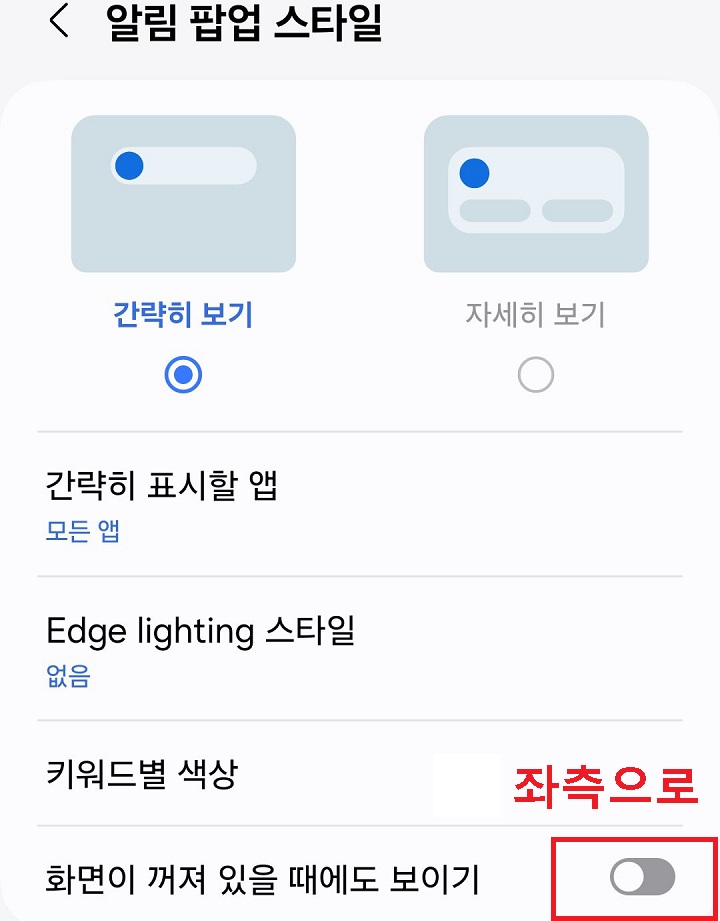This screenshot has height=921, width=720.
Task: Select the 자세히 보기 preview card
Action: [x=536, y=192]
